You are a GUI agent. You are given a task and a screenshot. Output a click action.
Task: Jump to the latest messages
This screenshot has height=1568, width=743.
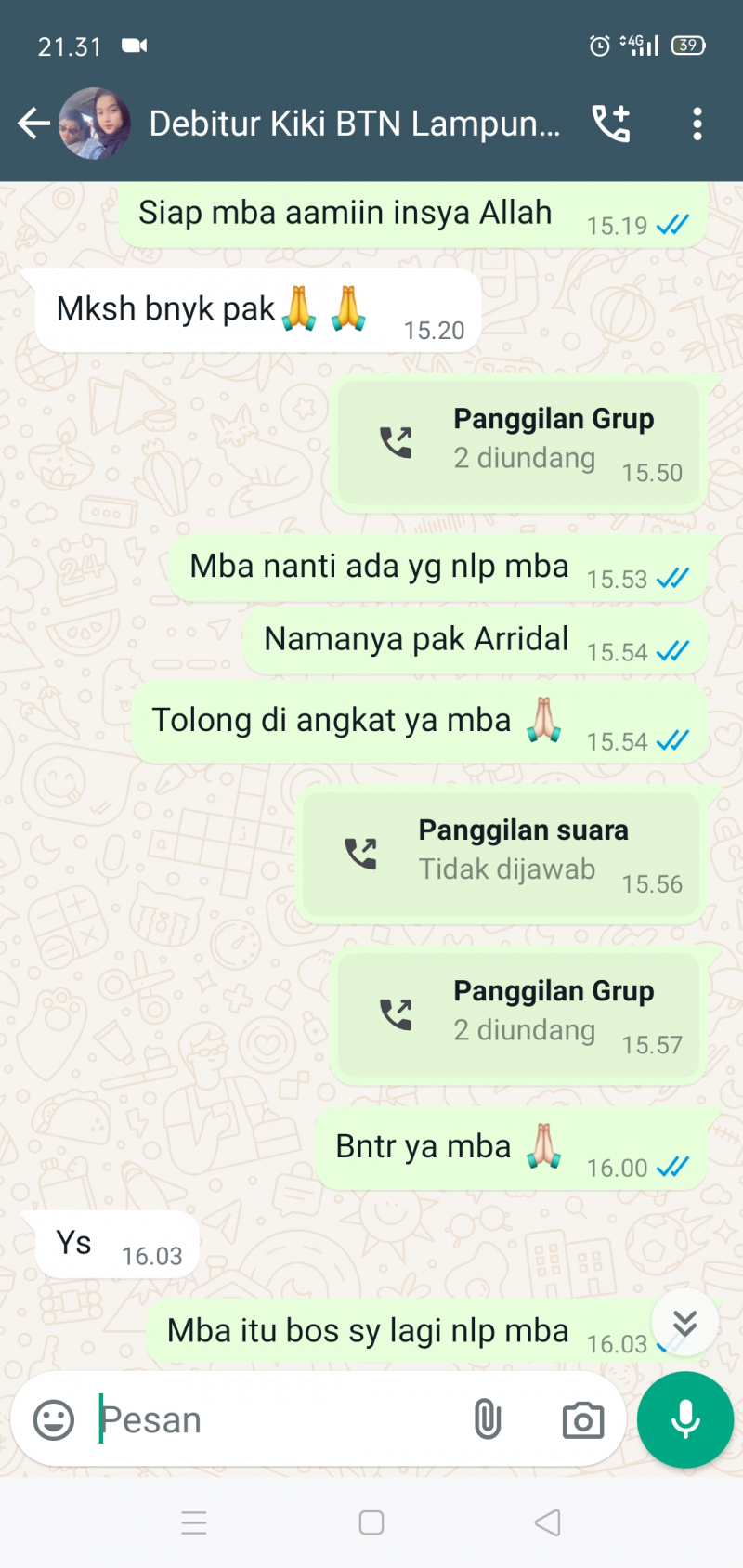[684, 1323]
